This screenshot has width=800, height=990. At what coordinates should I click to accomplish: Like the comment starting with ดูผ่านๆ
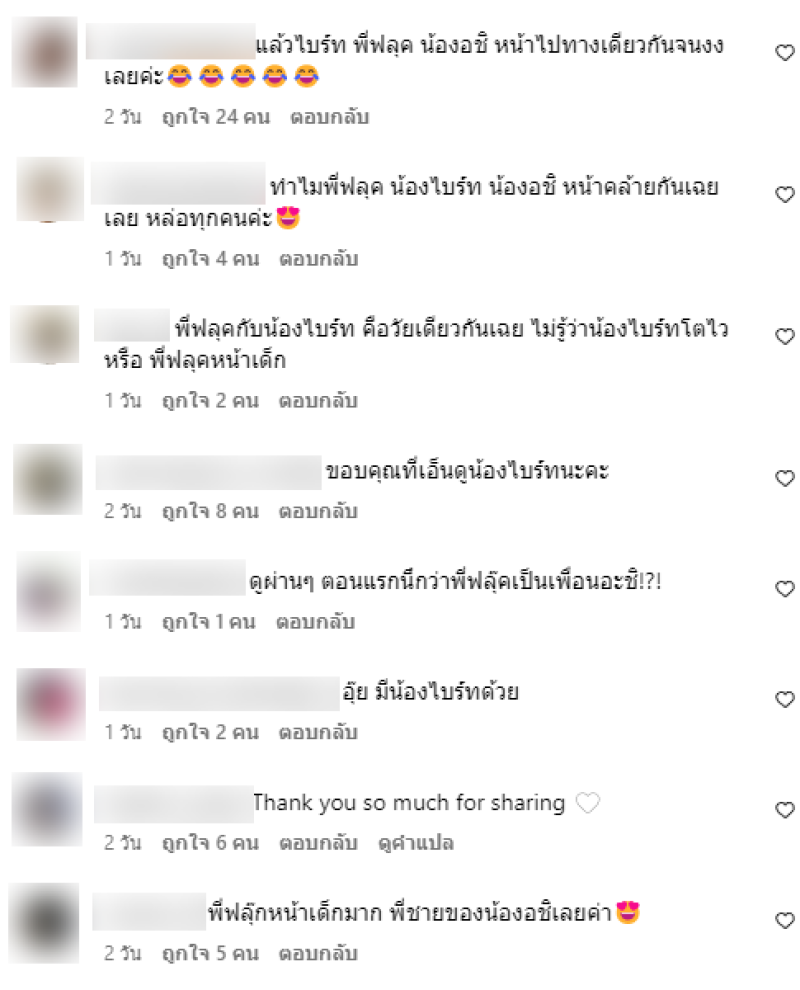[x=785, y=590]
